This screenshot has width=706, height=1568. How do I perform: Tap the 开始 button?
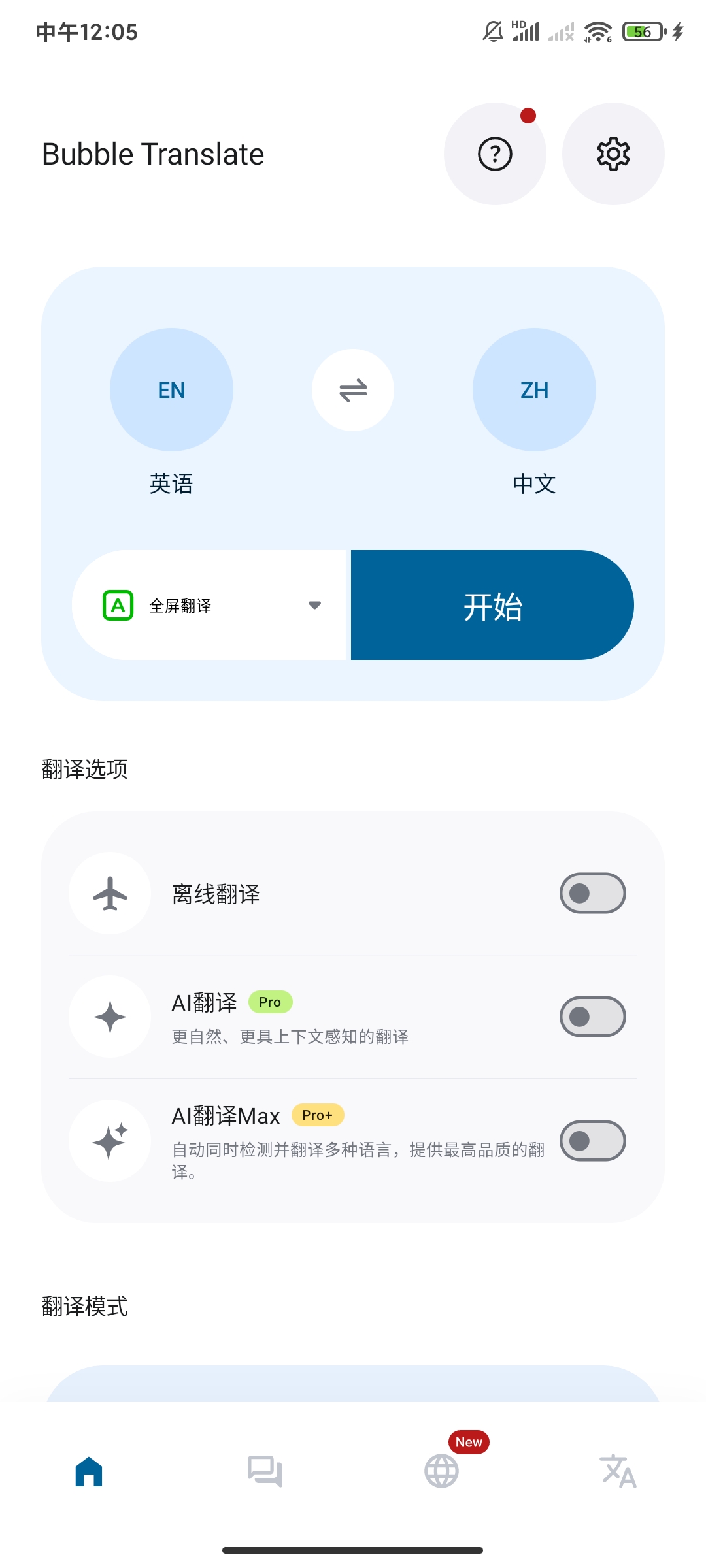[x=492, y=605]
